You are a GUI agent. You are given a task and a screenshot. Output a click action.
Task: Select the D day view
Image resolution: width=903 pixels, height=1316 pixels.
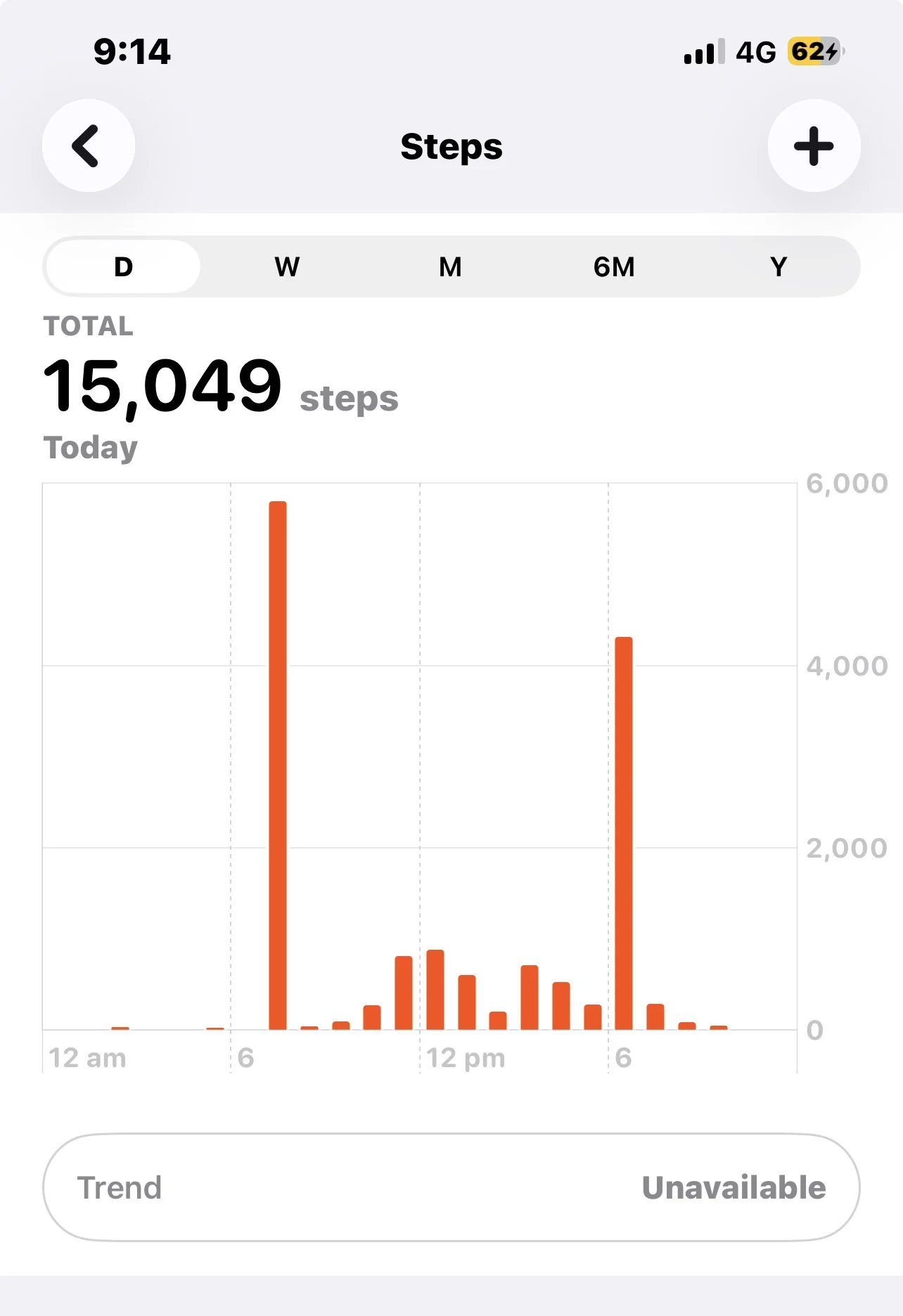pos(123,266)
